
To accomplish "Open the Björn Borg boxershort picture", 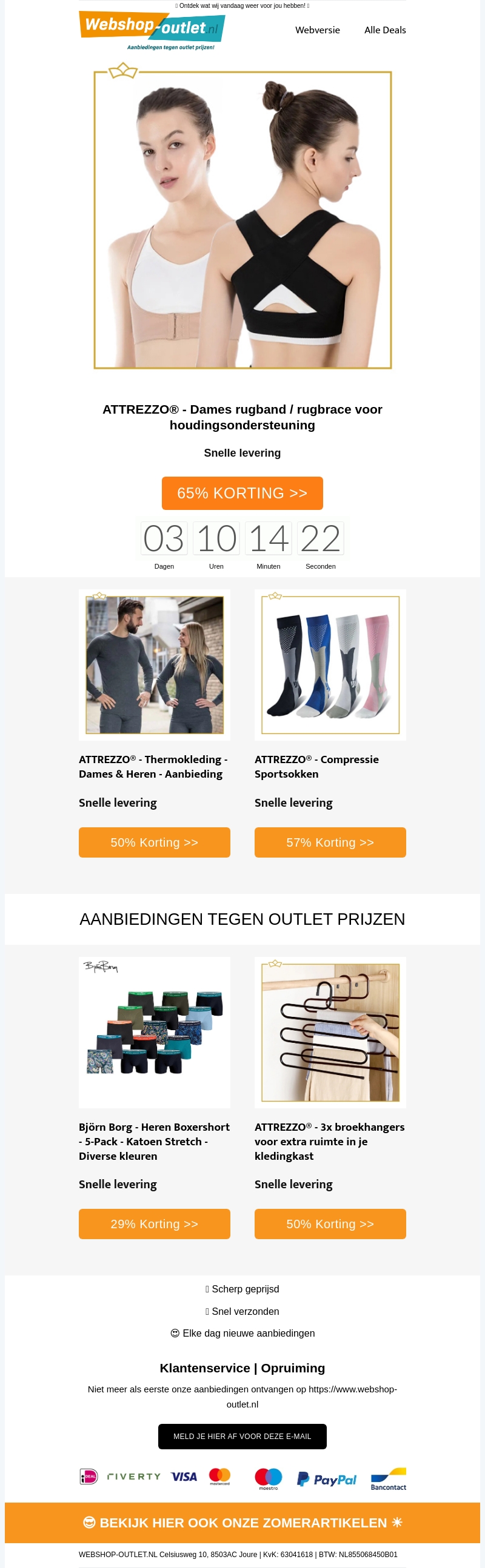I will (x=154, y=1033).
